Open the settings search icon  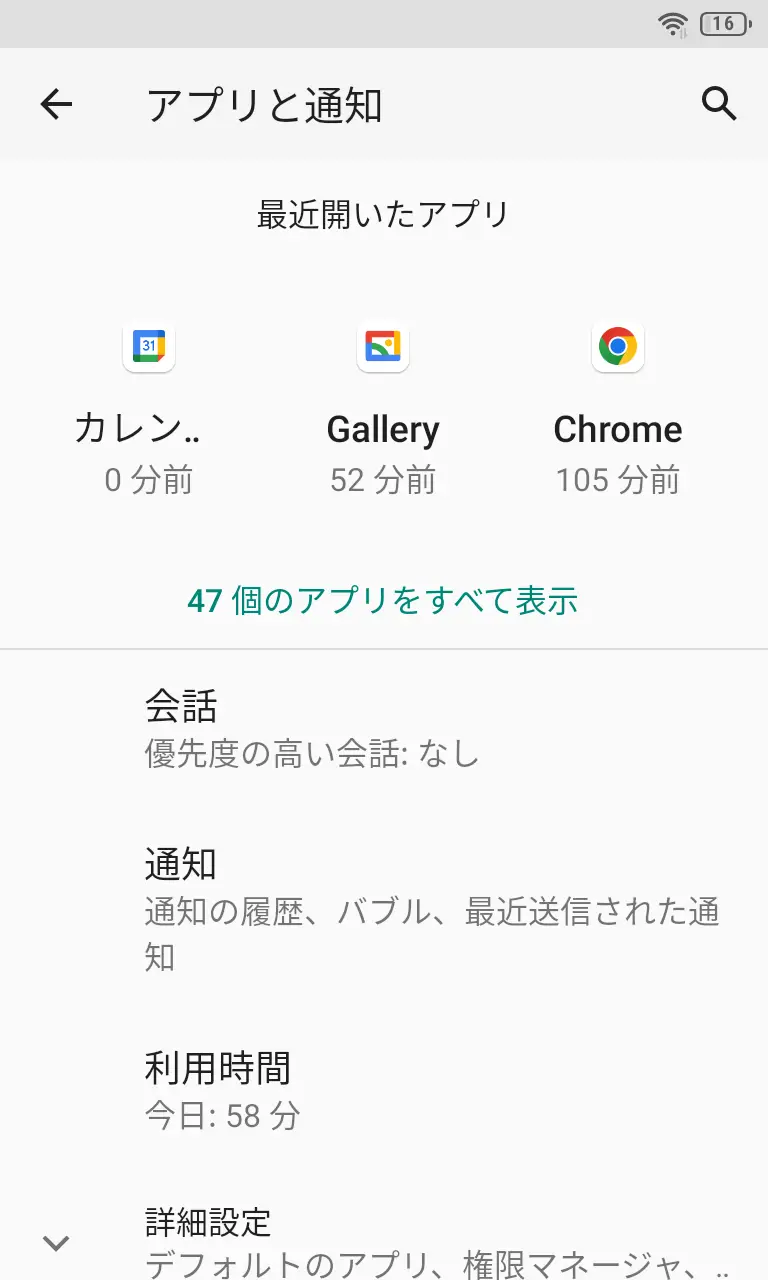pyautogui.click(x=719, y=104)
